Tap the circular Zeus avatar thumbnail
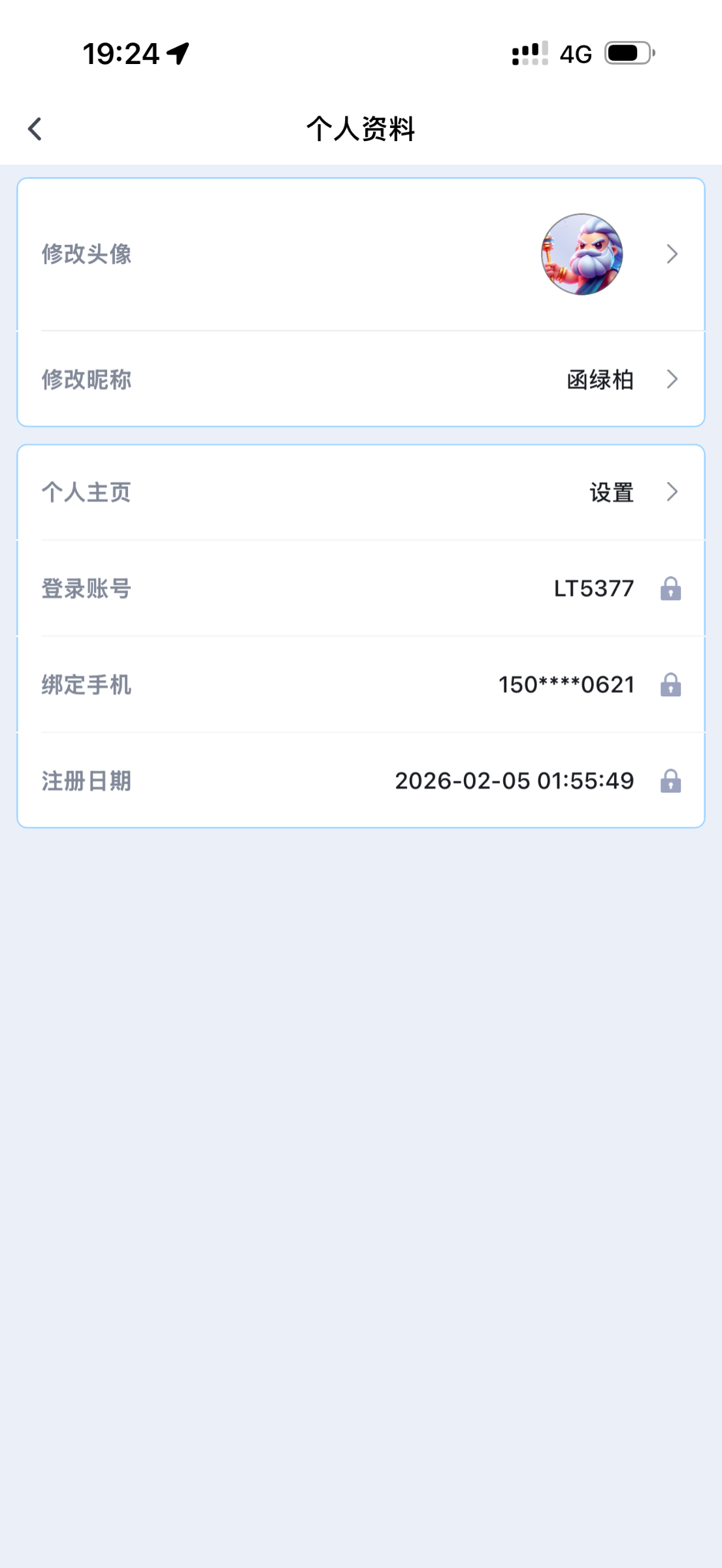 click(x=580, y=253)
